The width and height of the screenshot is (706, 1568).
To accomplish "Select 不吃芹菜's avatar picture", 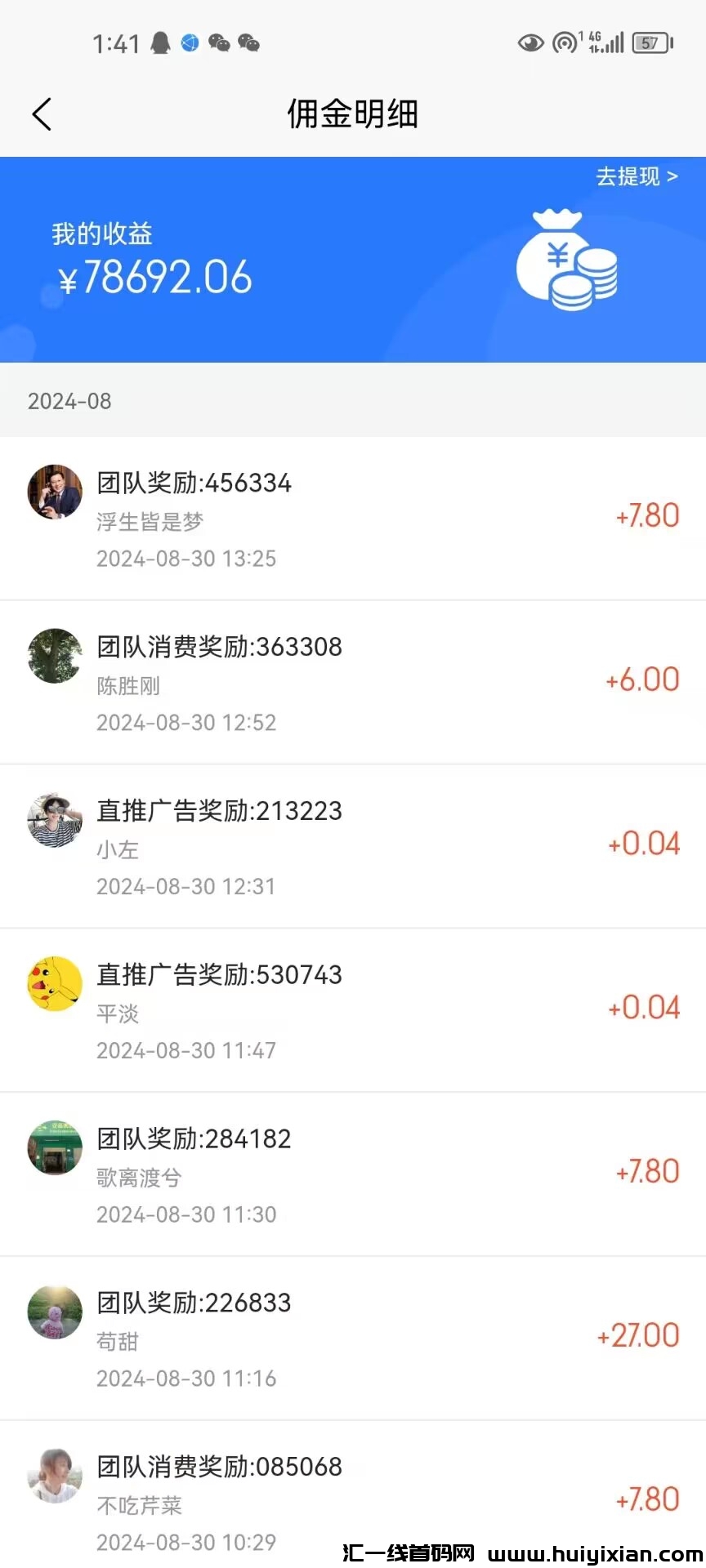I will tap(54, 1477).
